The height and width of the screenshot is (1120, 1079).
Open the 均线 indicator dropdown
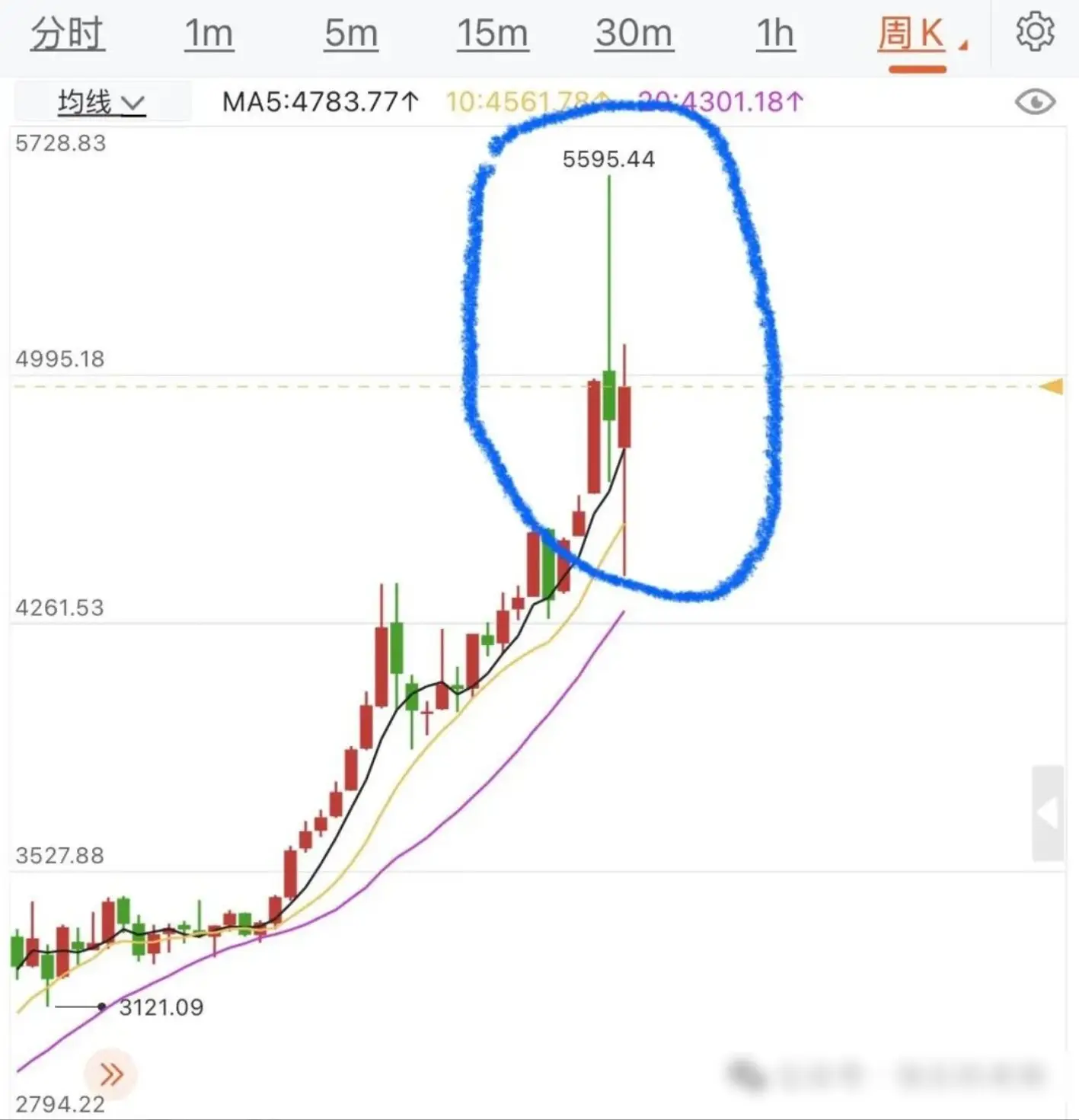click(101, 101)
